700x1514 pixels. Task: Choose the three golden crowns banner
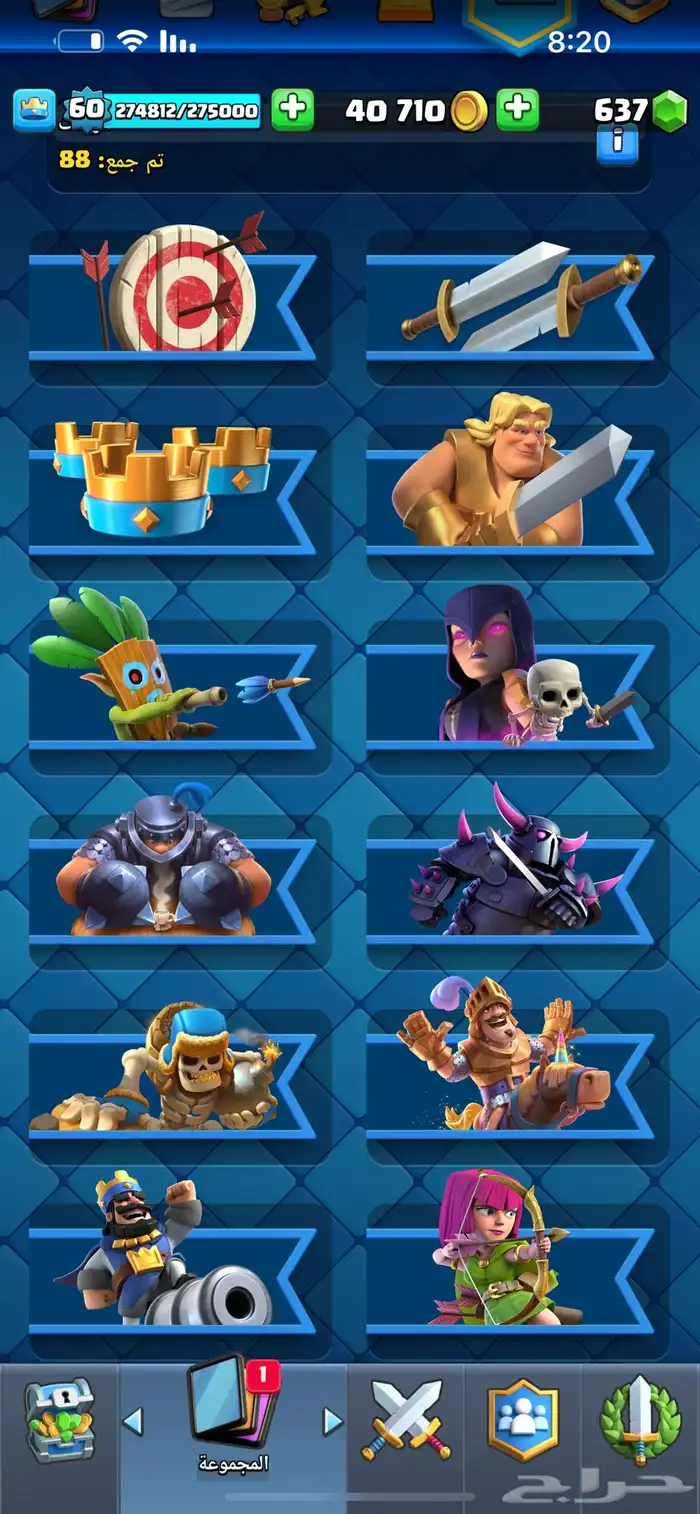(179, 500)
